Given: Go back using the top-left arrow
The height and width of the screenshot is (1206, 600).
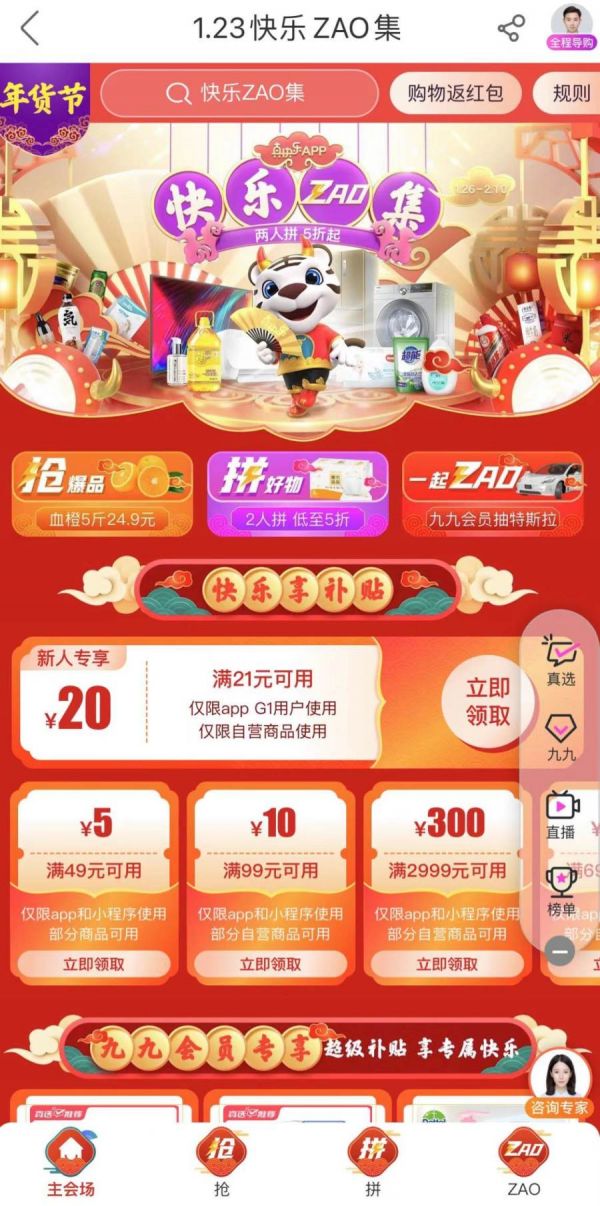Looking at the screenshot, I should [x=30, y=29].
